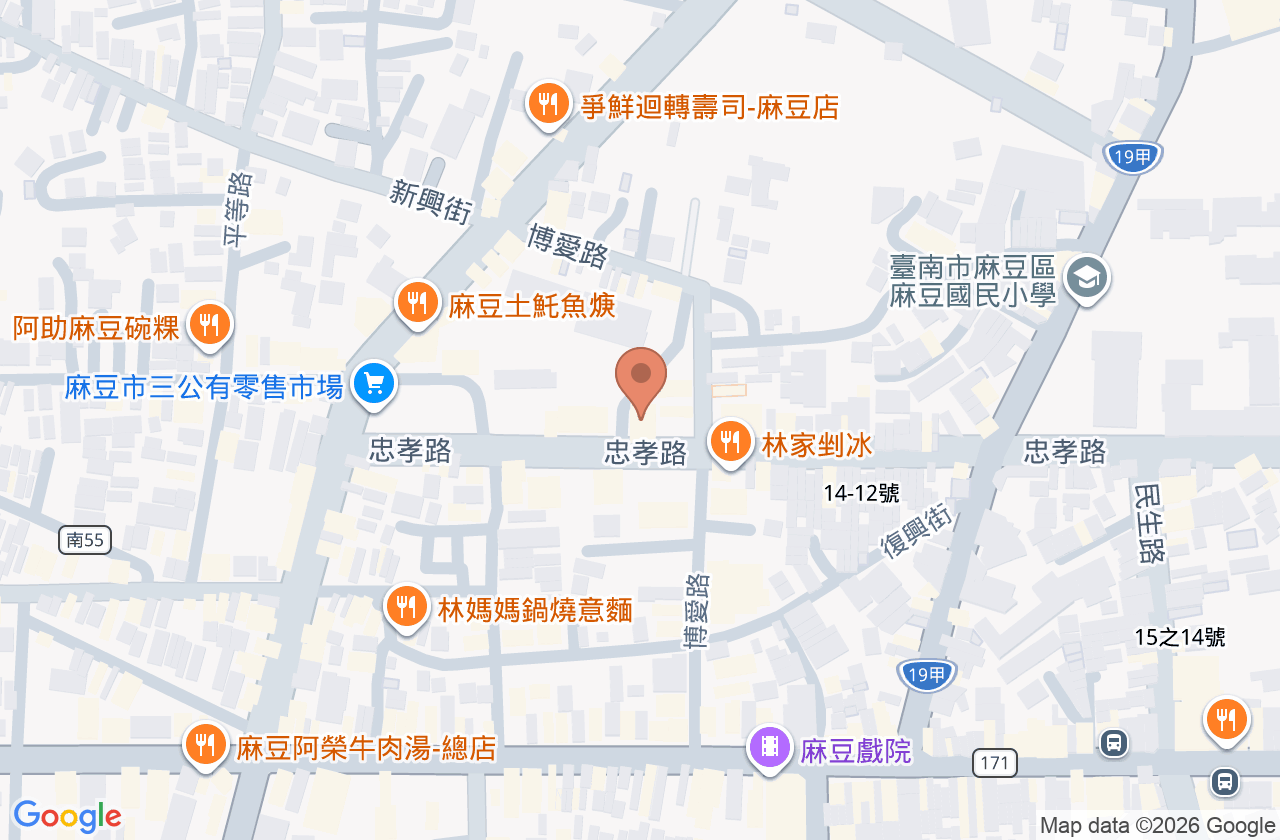Open the 麻豆市三公有零售市場 shopping marker
1280x840 pixels.
(375, 384)
